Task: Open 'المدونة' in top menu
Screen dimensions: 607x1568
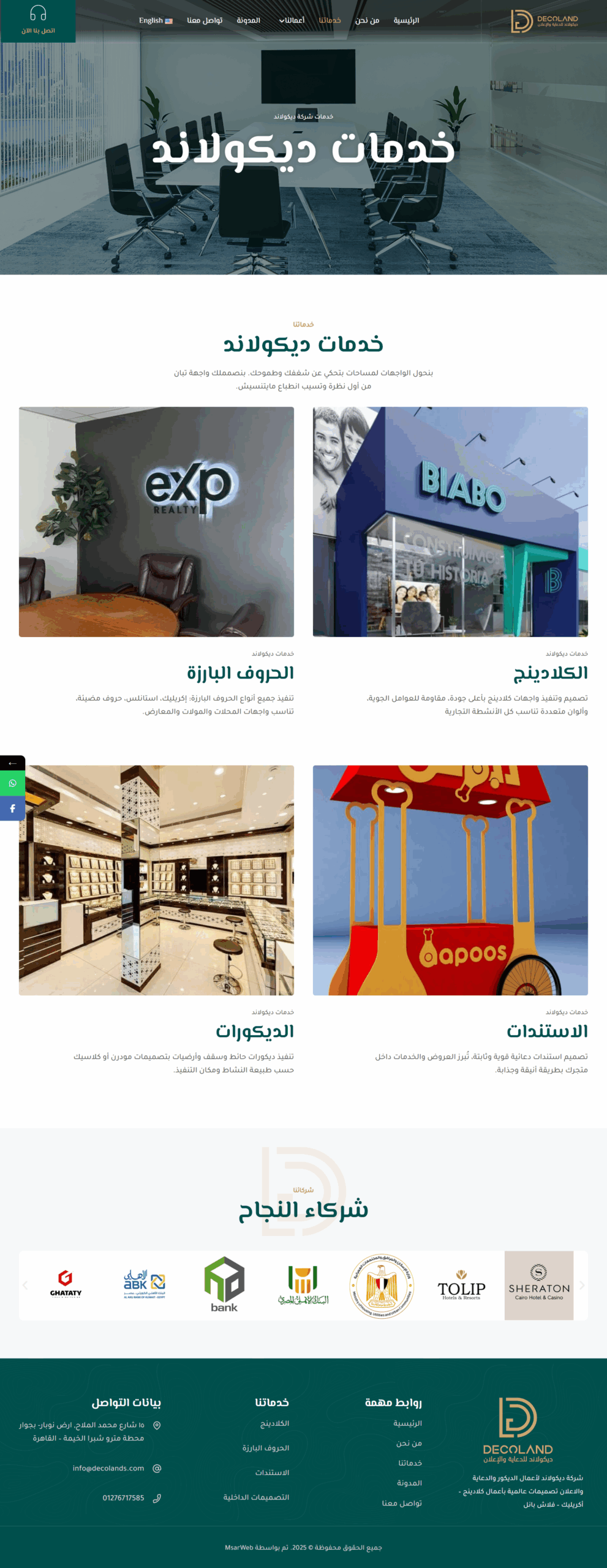Action: [249, 21]
